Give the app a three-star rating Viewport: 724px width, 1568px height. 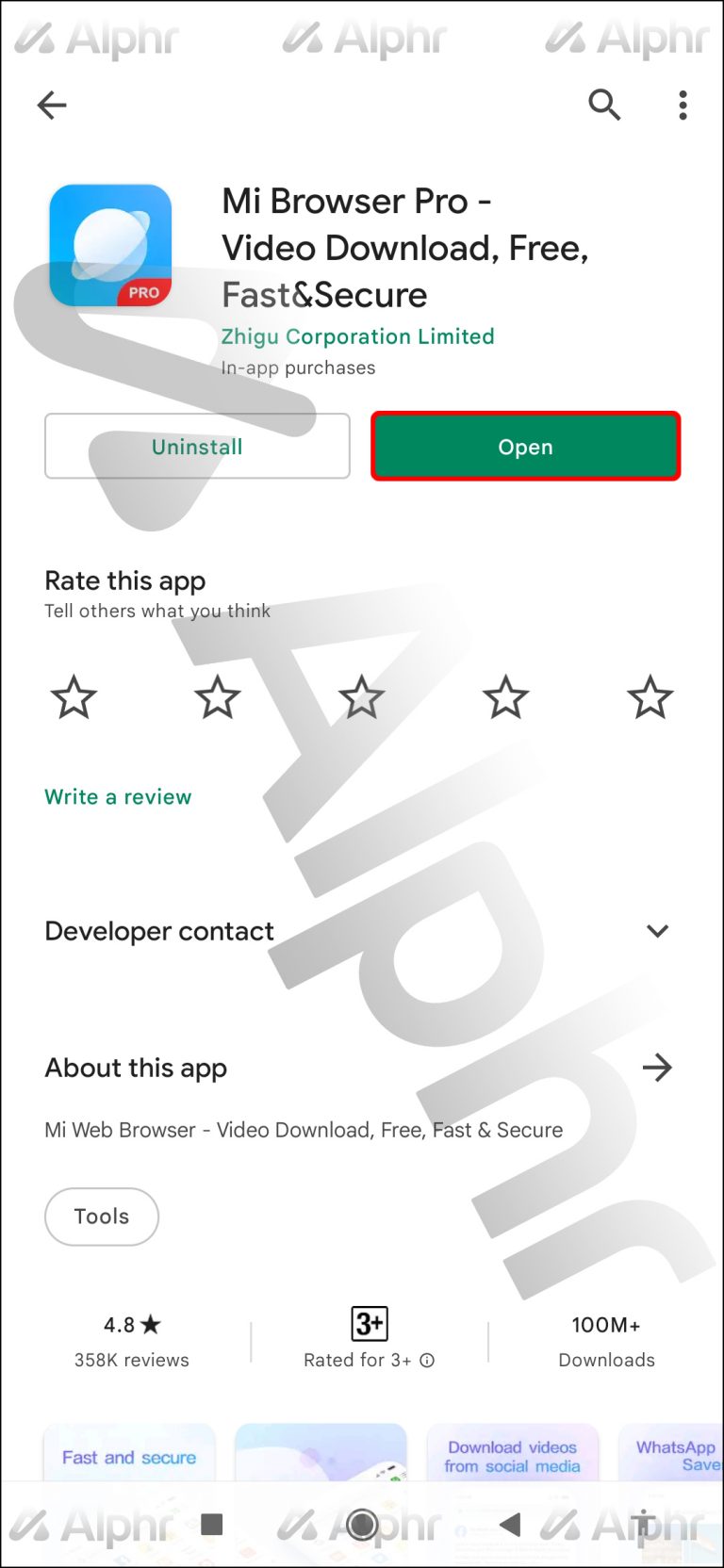362,698
